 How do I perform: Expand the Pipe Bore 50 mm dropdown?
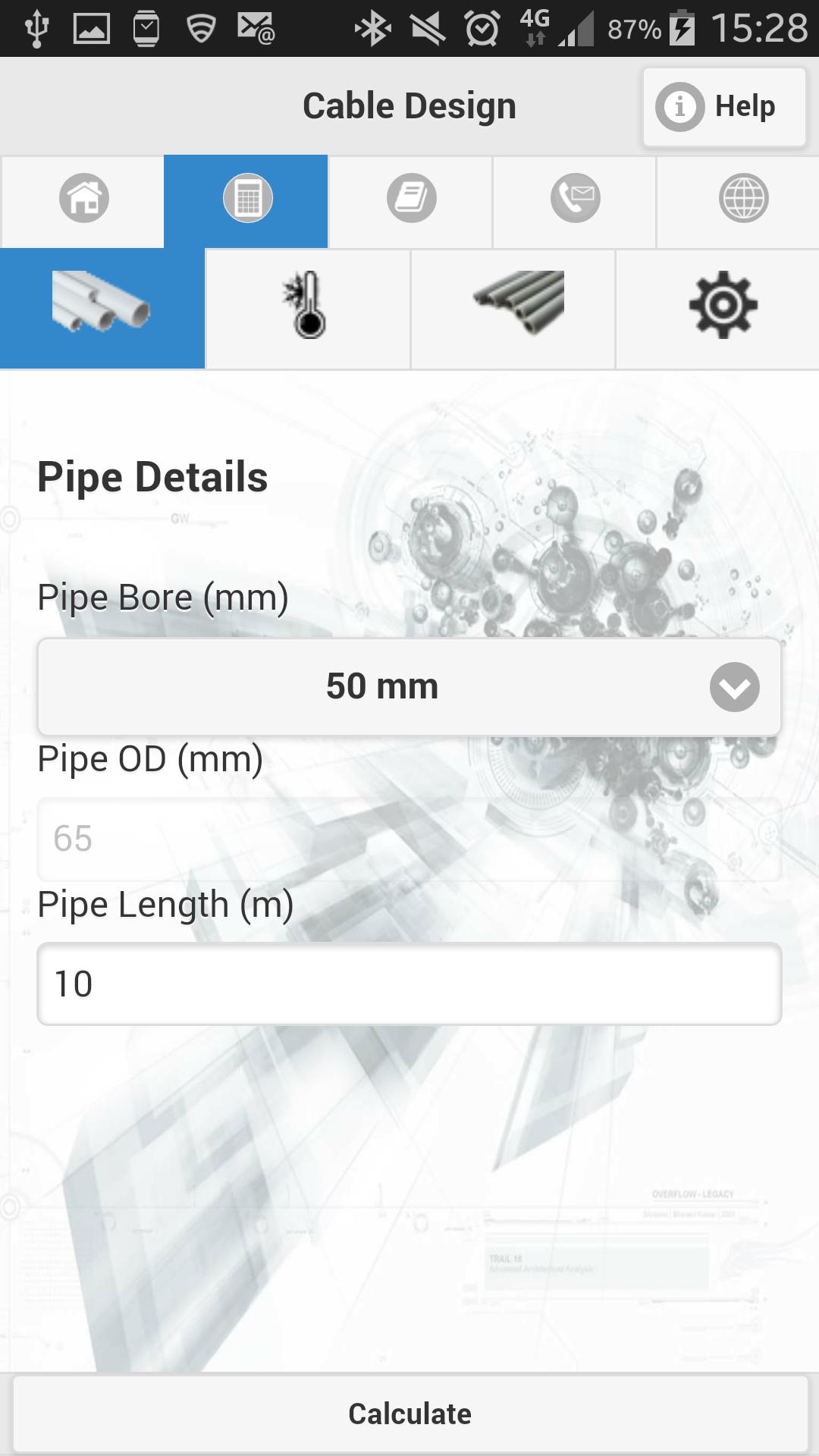tap(409, 686)
